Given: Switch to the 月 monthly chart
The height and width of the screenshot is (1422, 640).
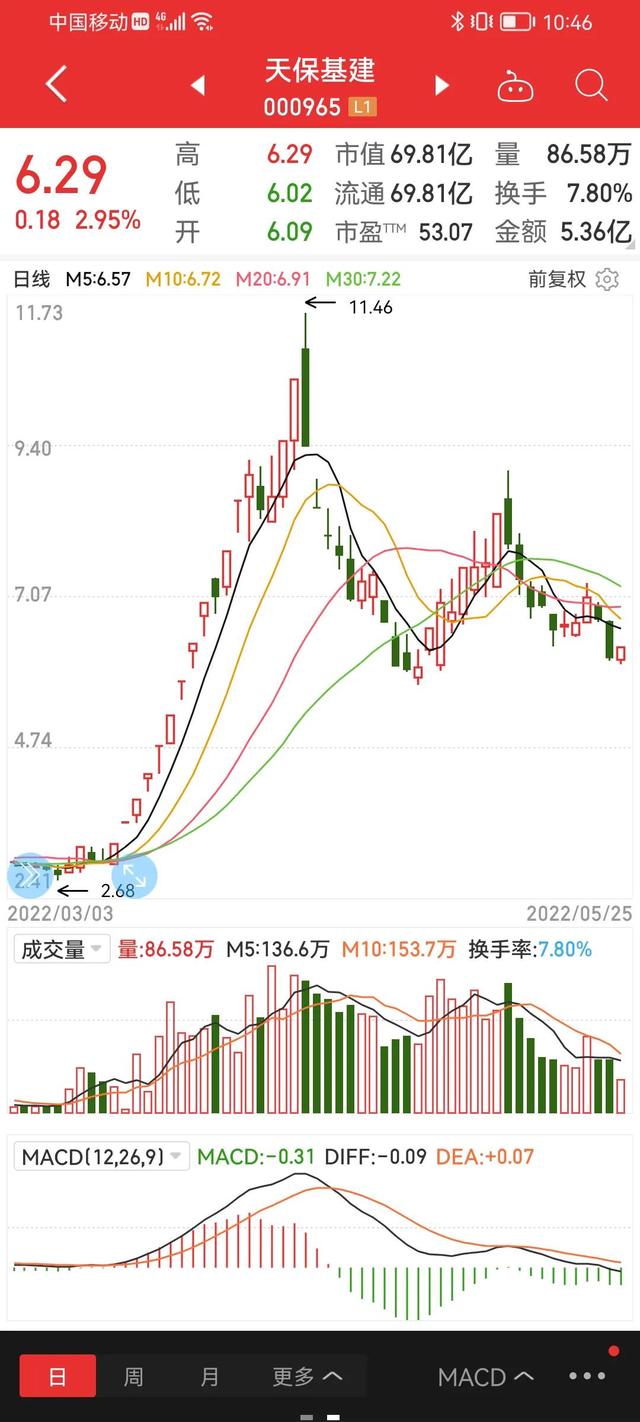Looking at the screenshot, I should coord(209,1376).
